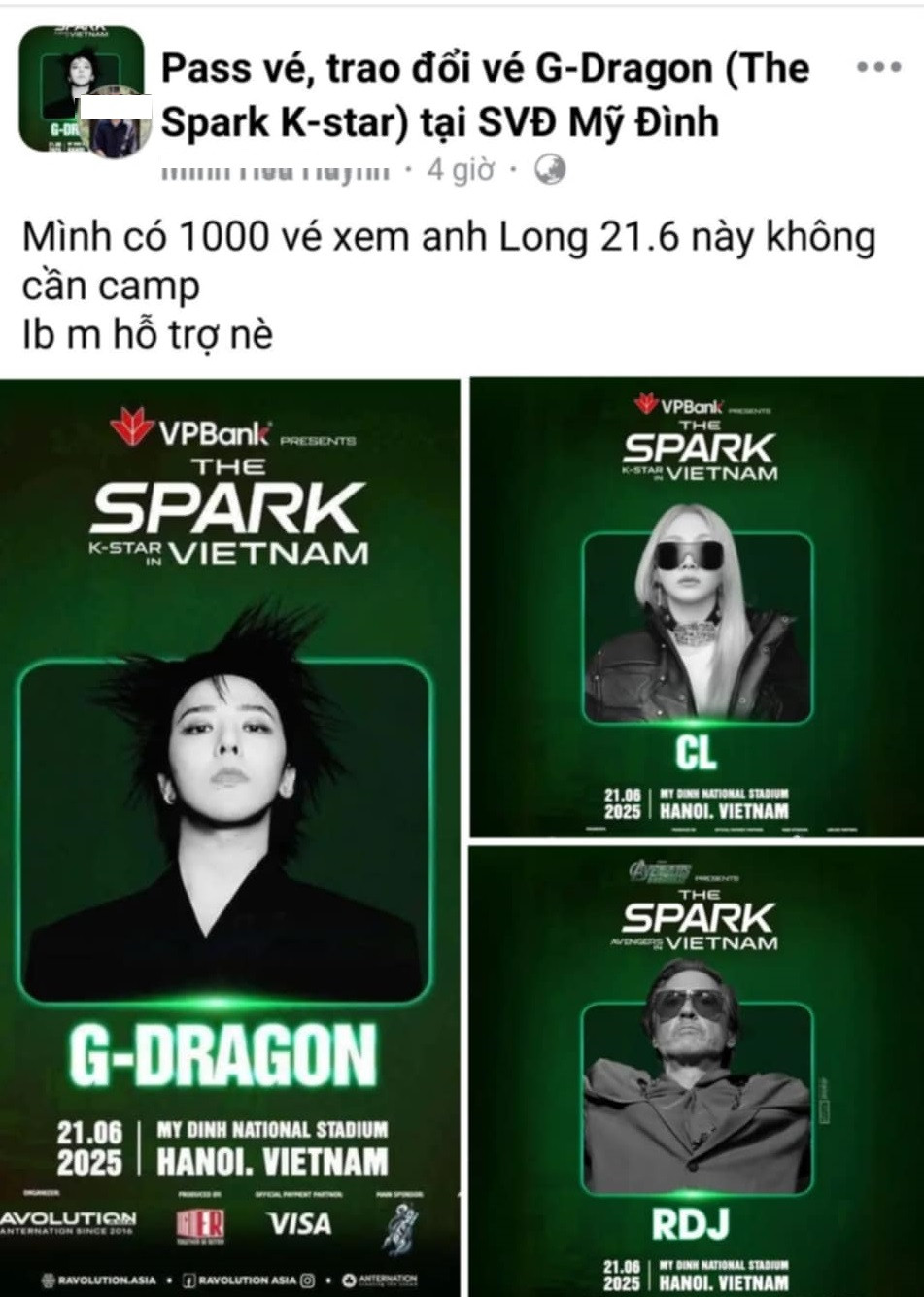
Task: View the RDJ poster image
Action: [x=696, y=1069]
